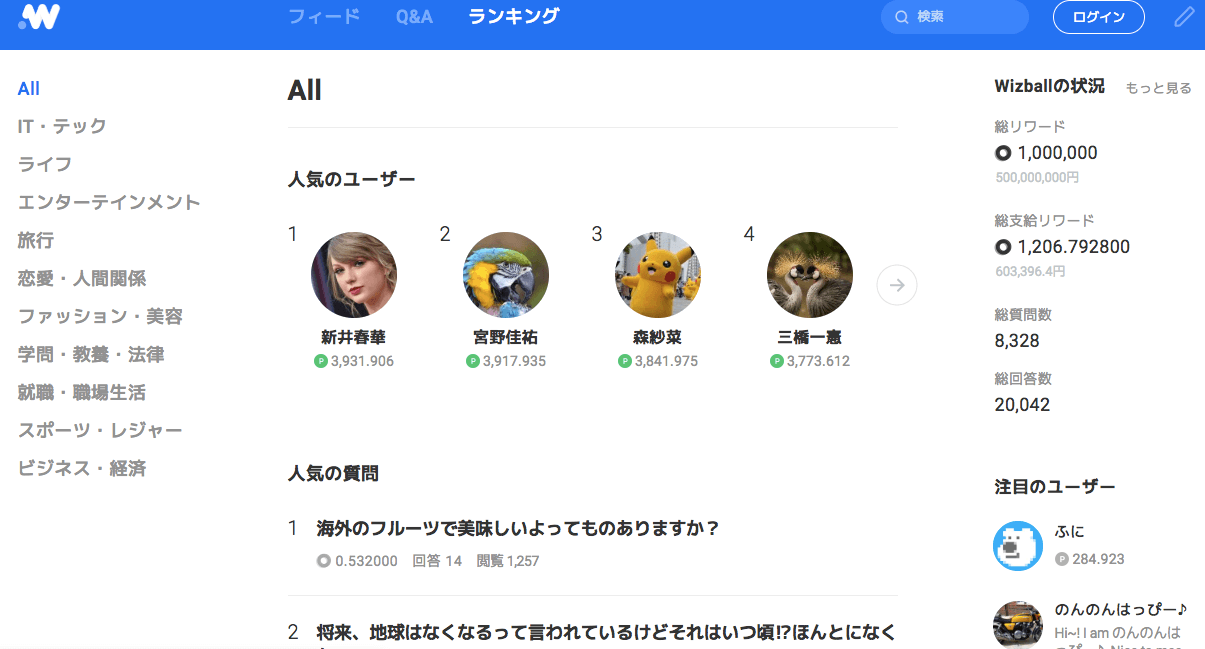Image resolution: width=1205 pixels, height=649 pixels.
Task: Open ビジネス・経済 category
Action: pyautogui.click(x=82, y=468)
